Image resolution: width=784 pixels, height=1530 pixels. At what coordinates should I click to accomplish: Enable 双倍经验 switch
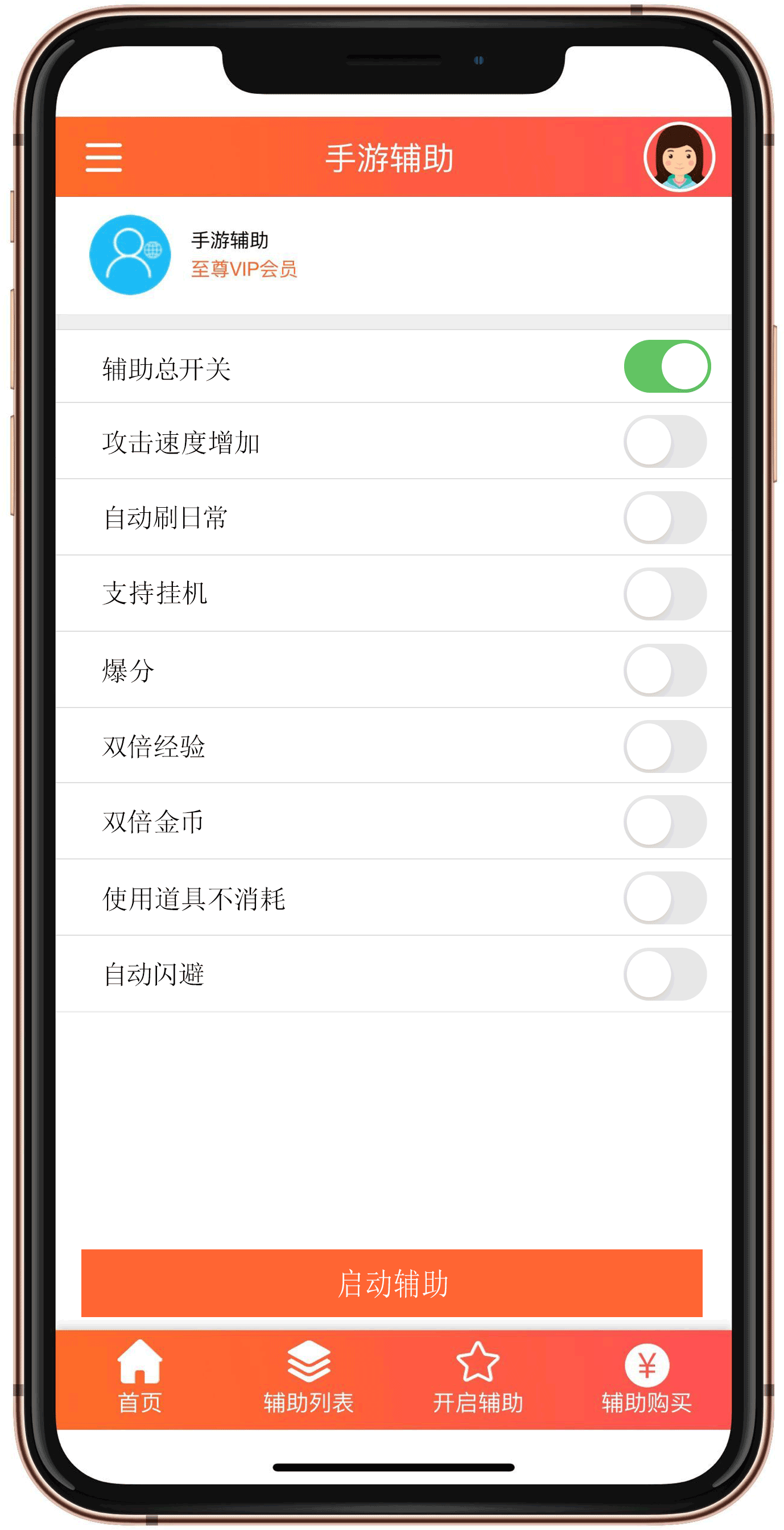(665, 747)
